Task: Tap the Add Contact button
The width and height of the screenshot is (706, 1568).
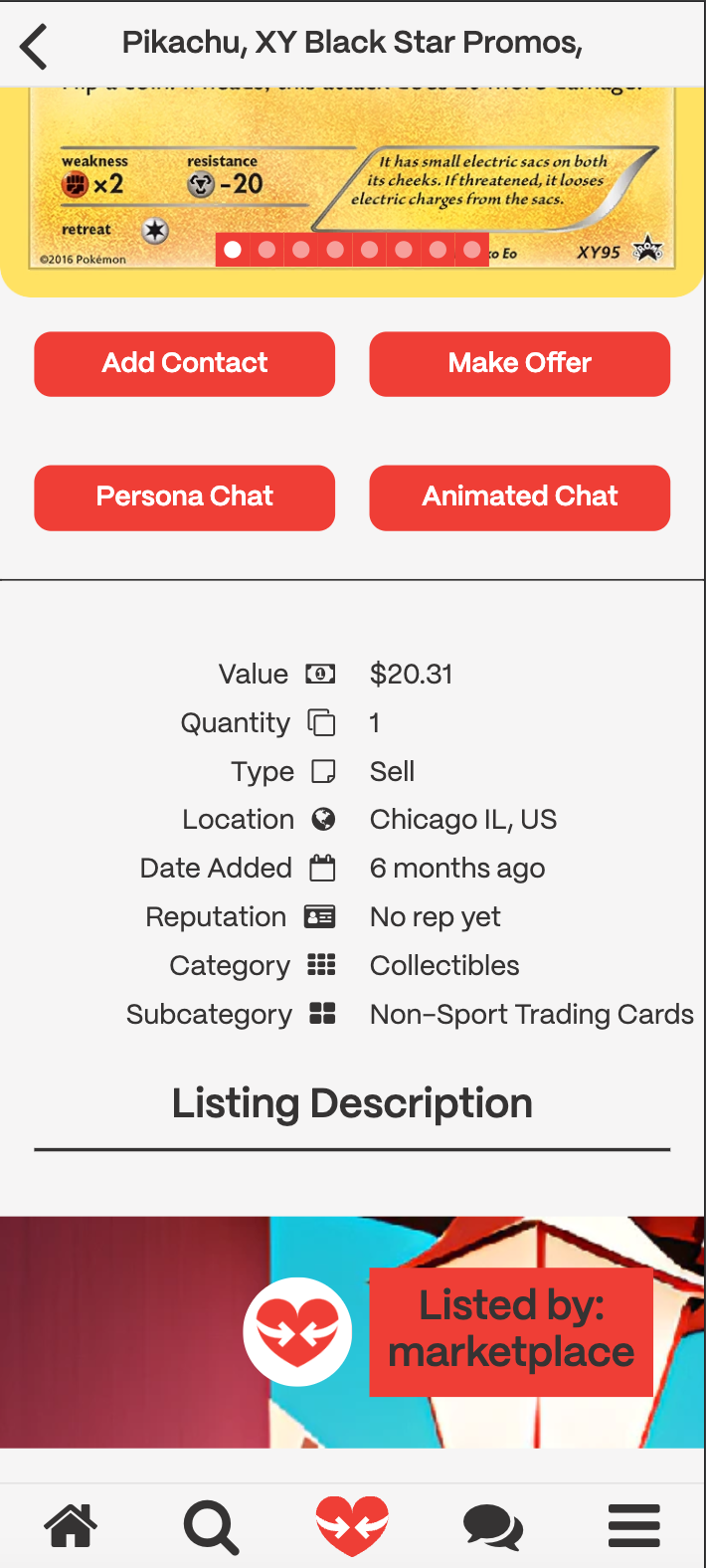Action: tap(184, 363)
